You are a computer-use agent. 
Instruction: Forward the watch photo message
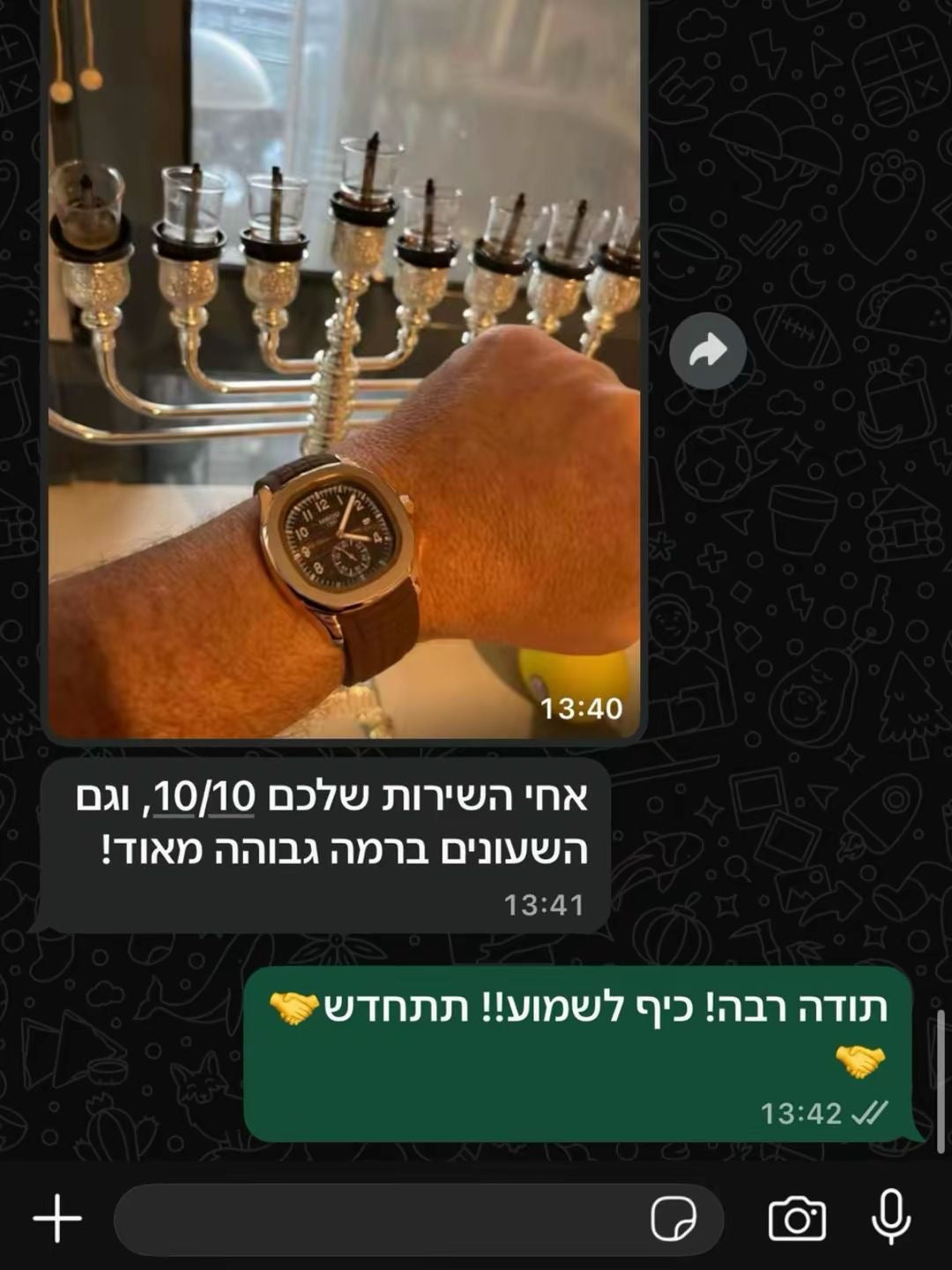pyautogui.click(x=707, y=351)
